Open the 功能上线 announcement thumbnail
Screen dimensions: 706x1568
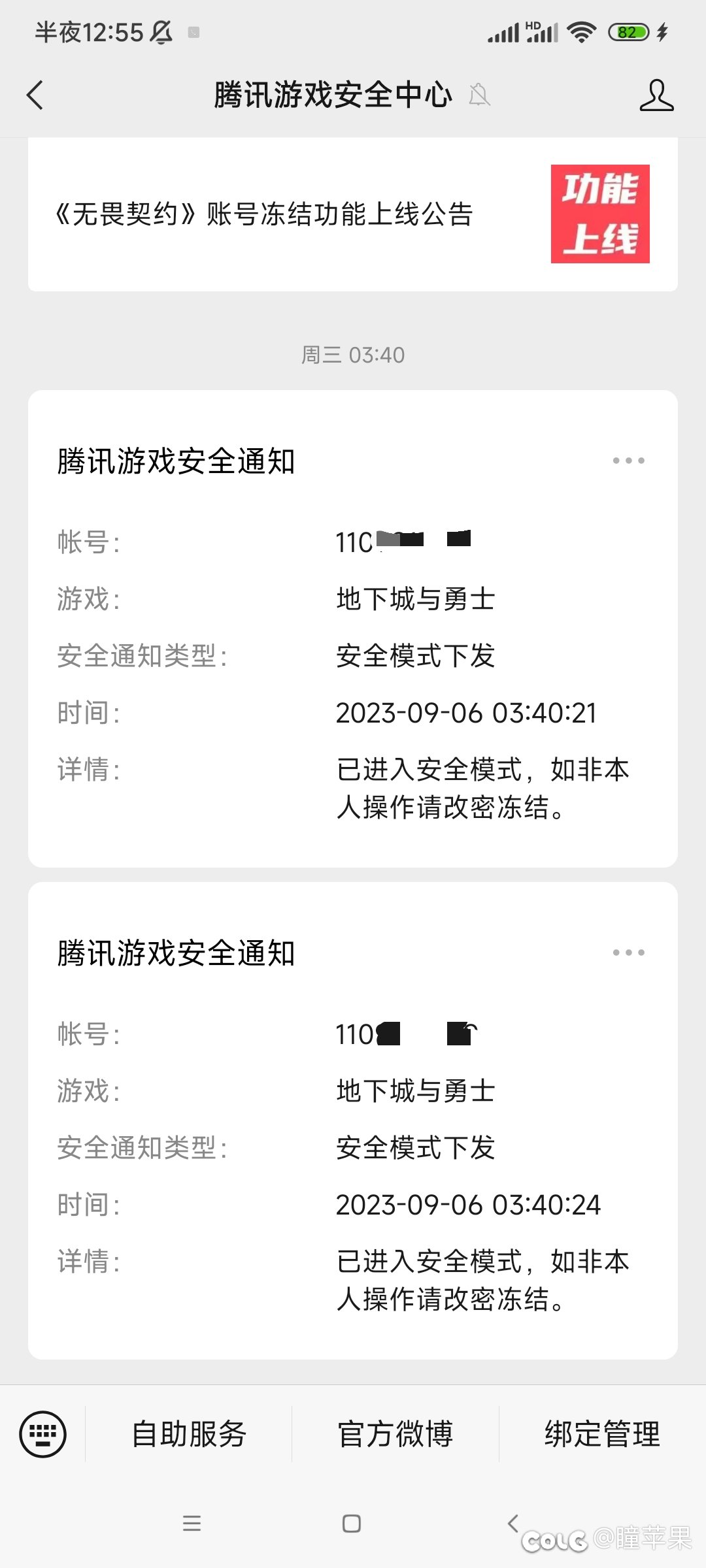(599, 214)
